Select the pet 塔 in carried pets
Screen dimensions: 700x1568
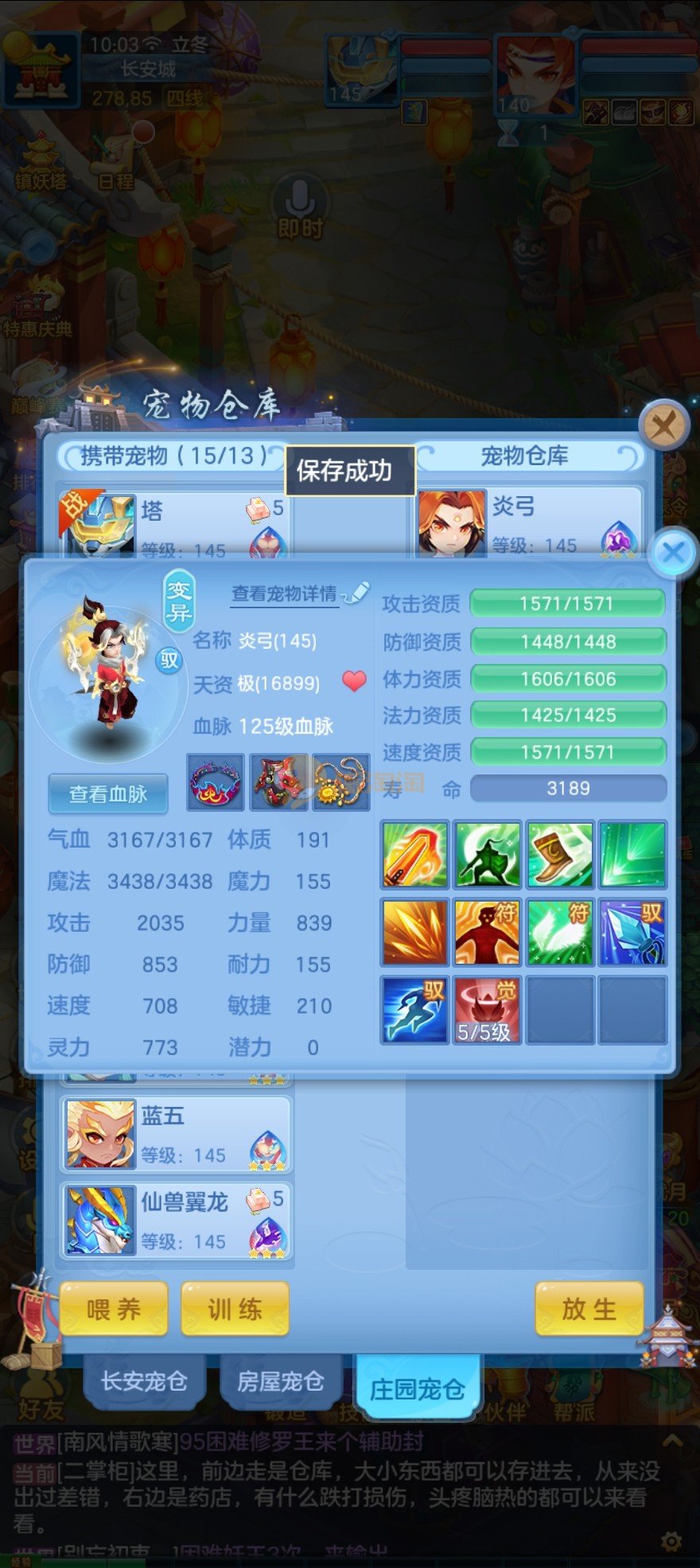pyautogui.click(x=175, y=522)
